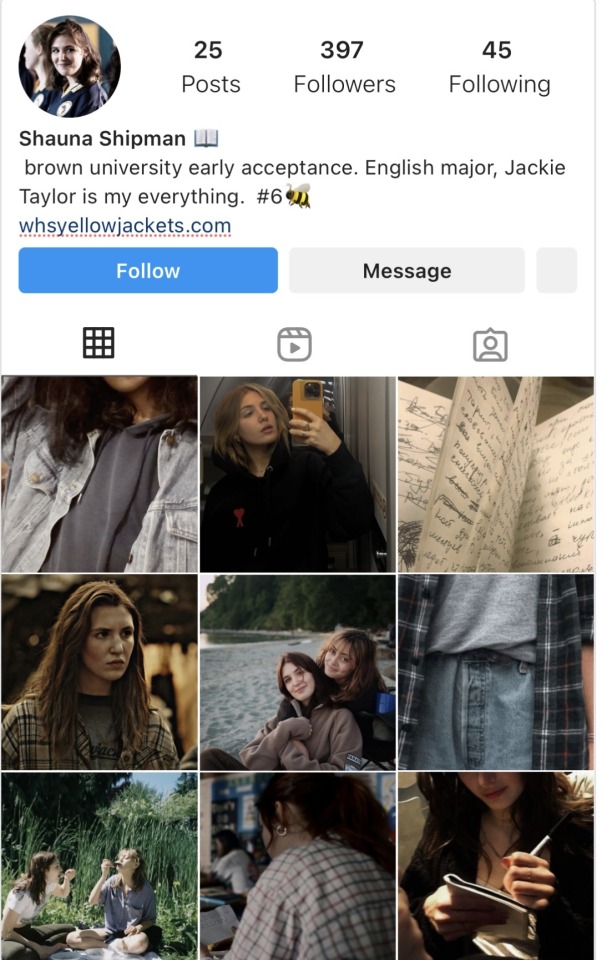The image size is (602, 960).
Task: Tap the small button beside Message
Action: [x=556, y=271]
